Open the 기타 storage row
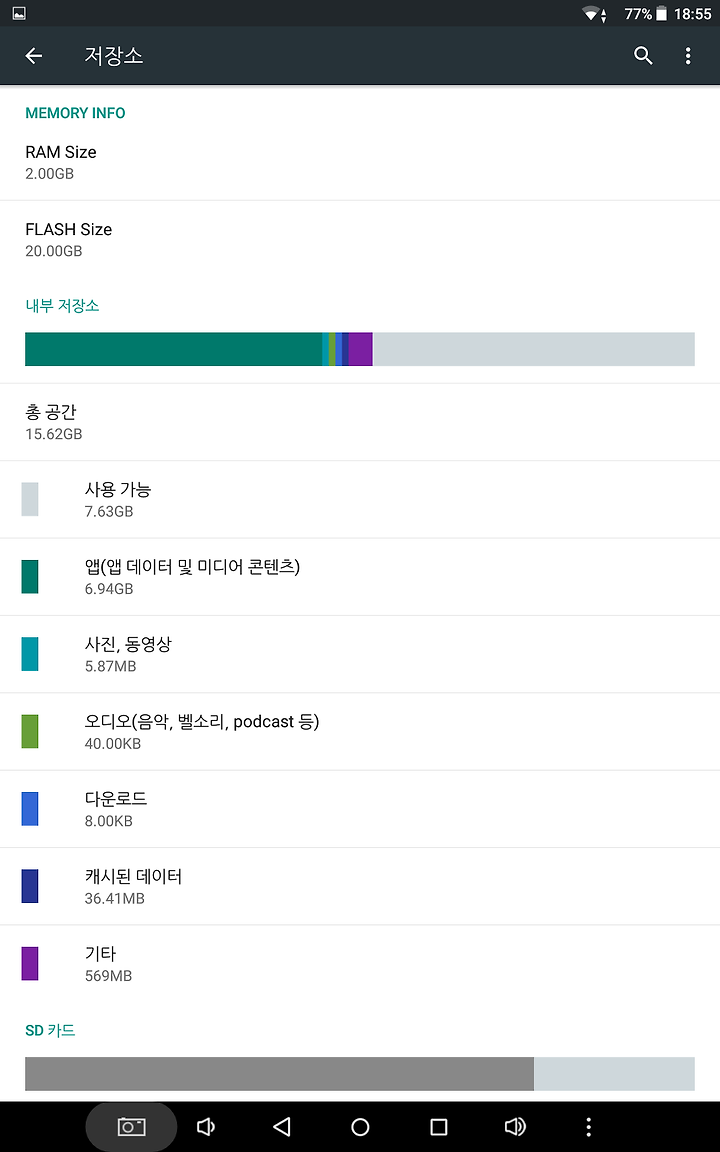Image resolution: width=720 pixels, height=1152 pixels. point(360,964)
